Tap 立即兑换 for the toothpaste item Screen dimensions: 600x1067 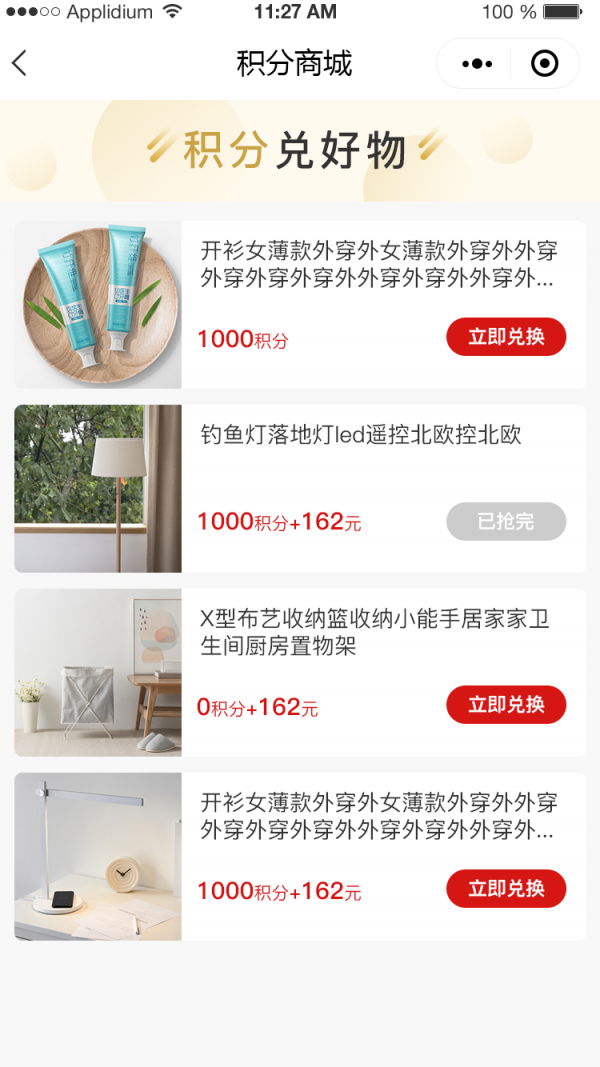(x=506, y=337)
